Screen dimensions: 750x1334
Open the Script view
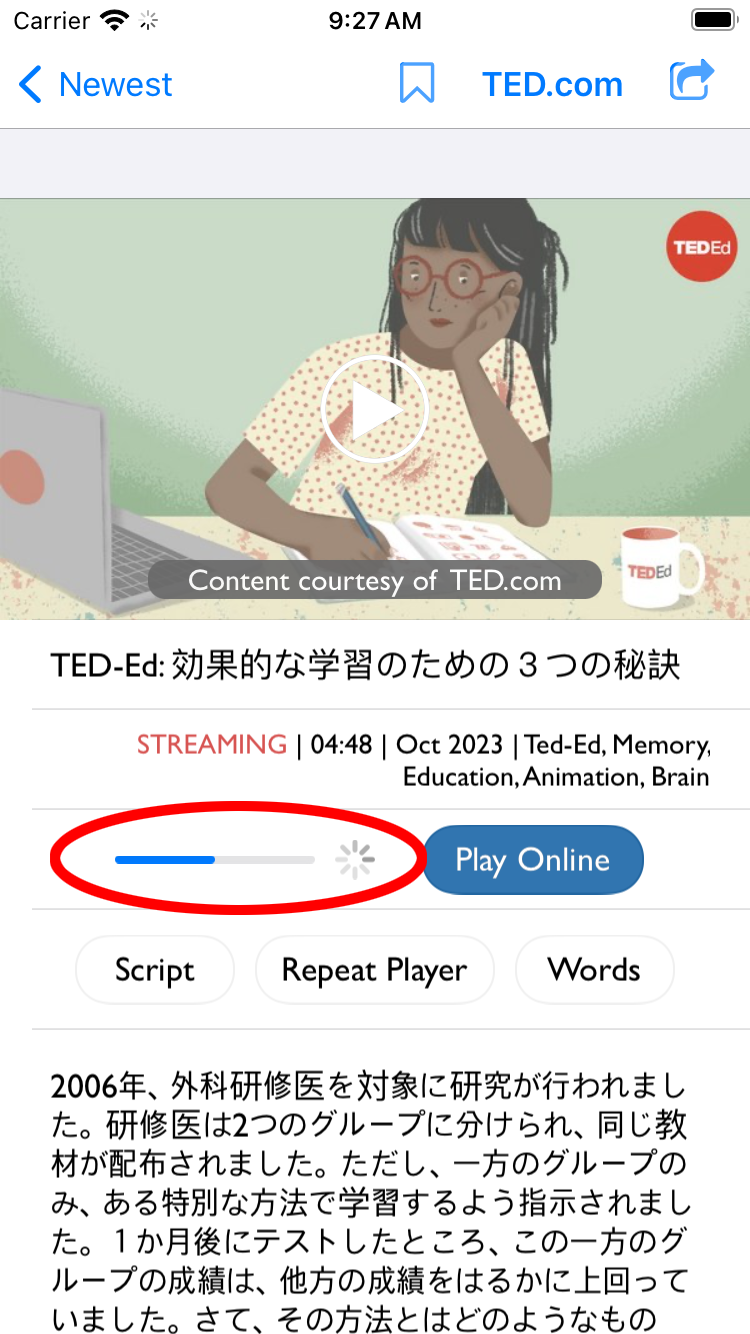[x=155, y=970]
